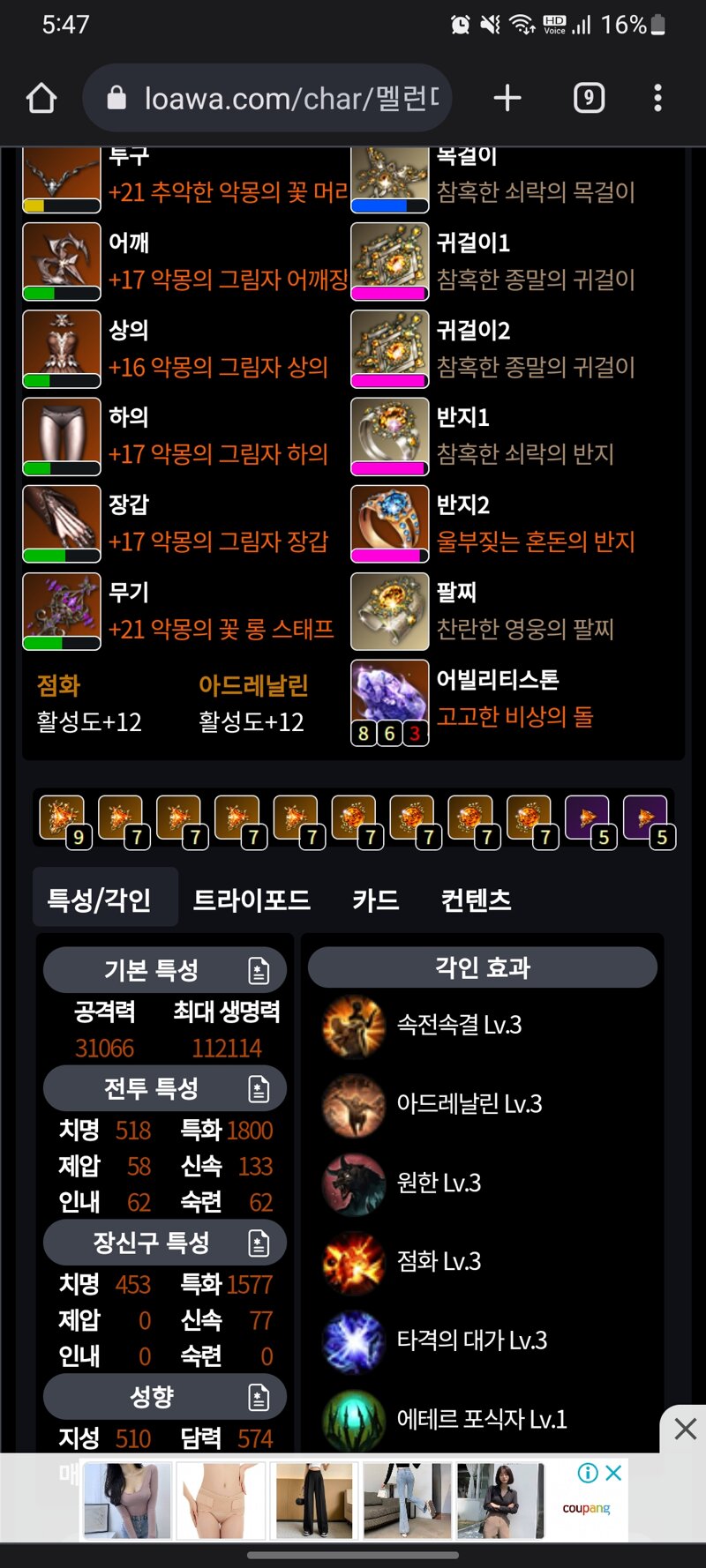Tap the detail icon on 전투 특성

pyautogui.click(x=259, y=1089)
